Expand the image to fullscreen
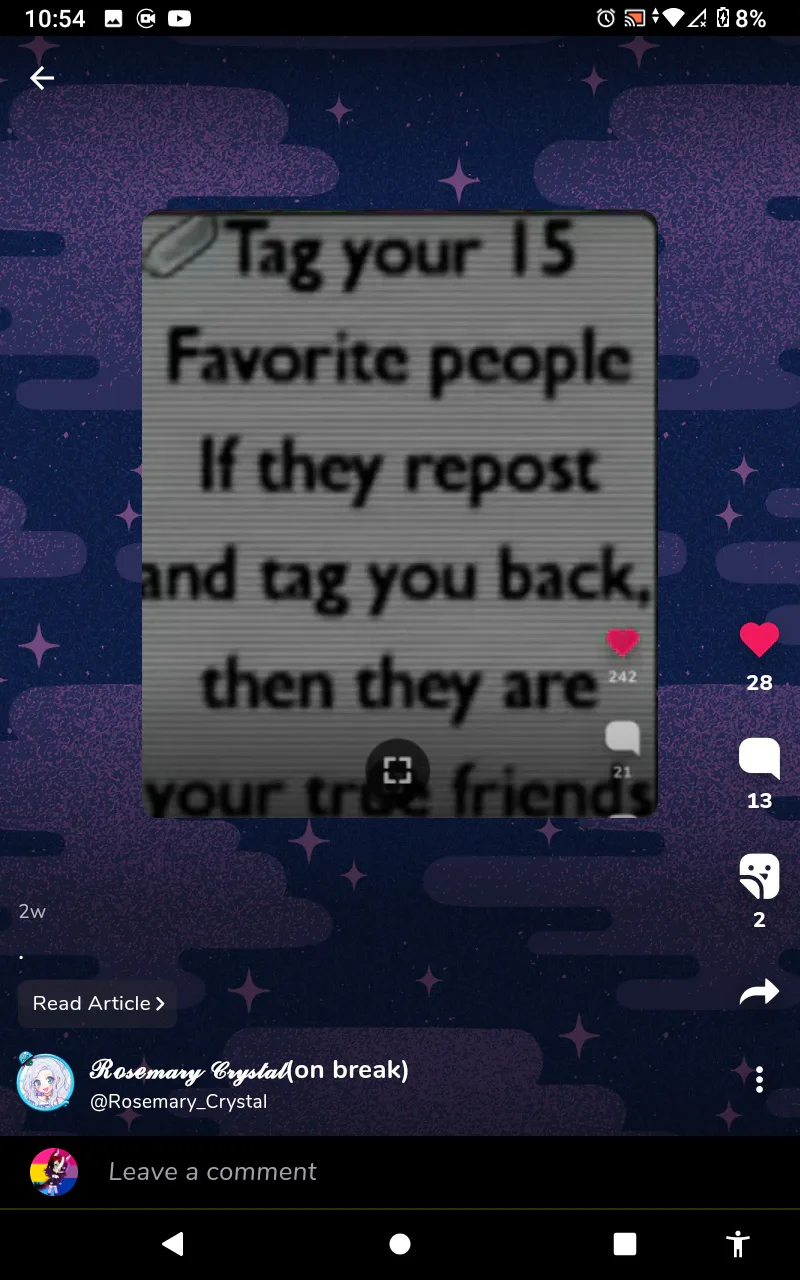 pos(398,770)
